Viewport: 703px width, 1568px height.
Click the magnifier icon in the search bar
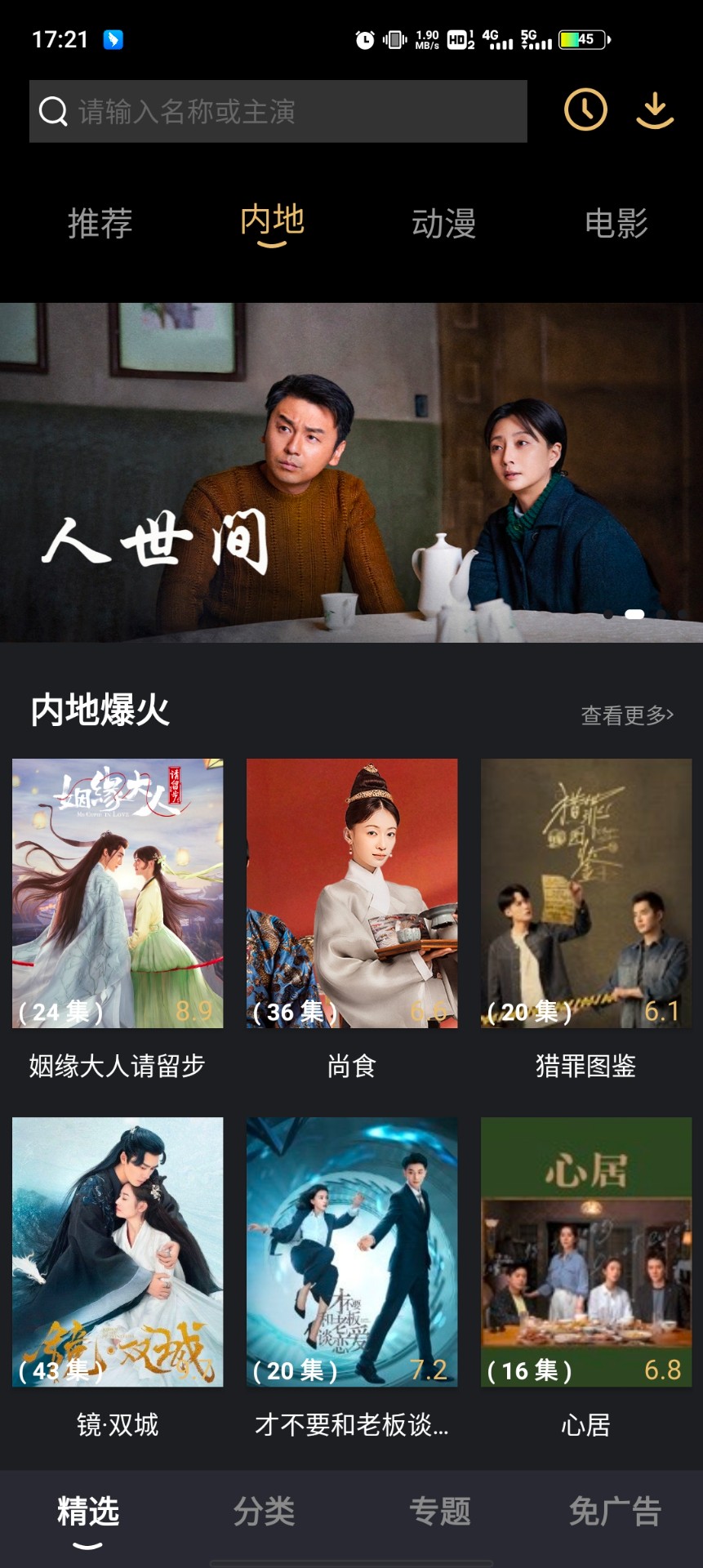(x=53, y=110)
